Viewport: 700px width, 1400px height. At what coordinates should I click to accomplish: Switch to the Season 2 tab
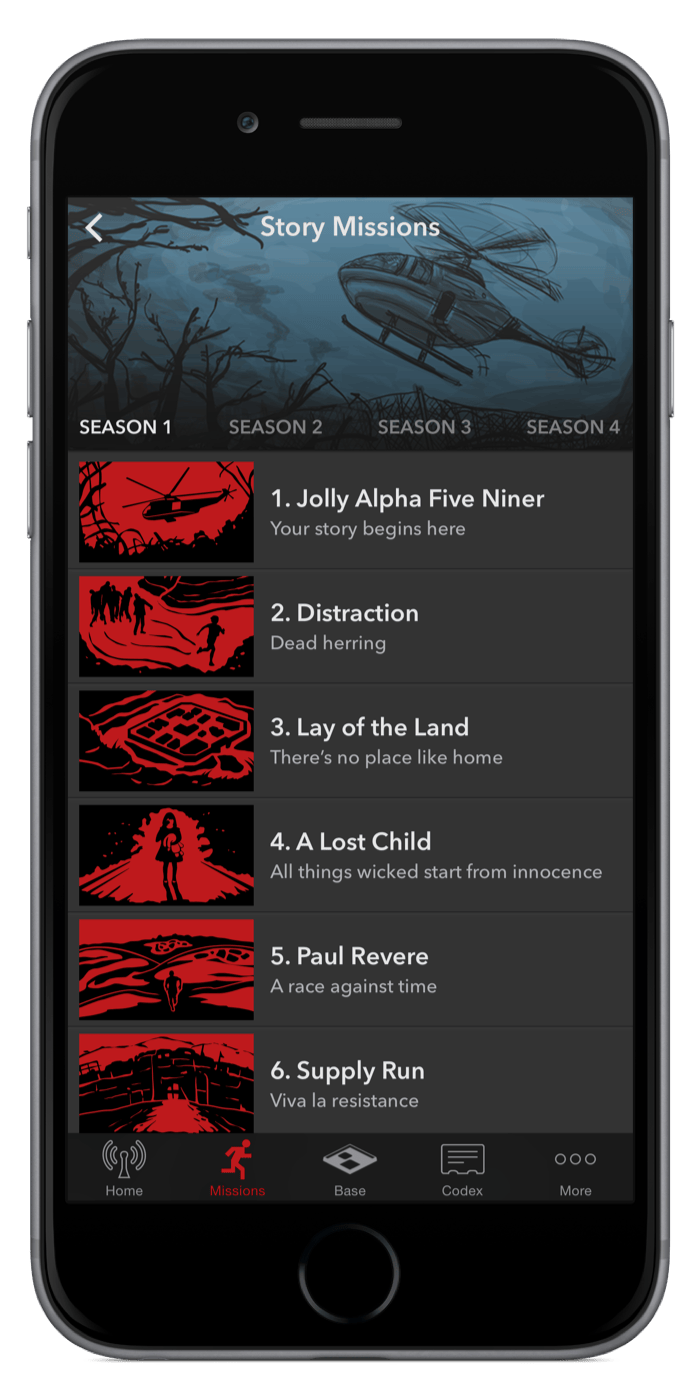pos(275,427)
